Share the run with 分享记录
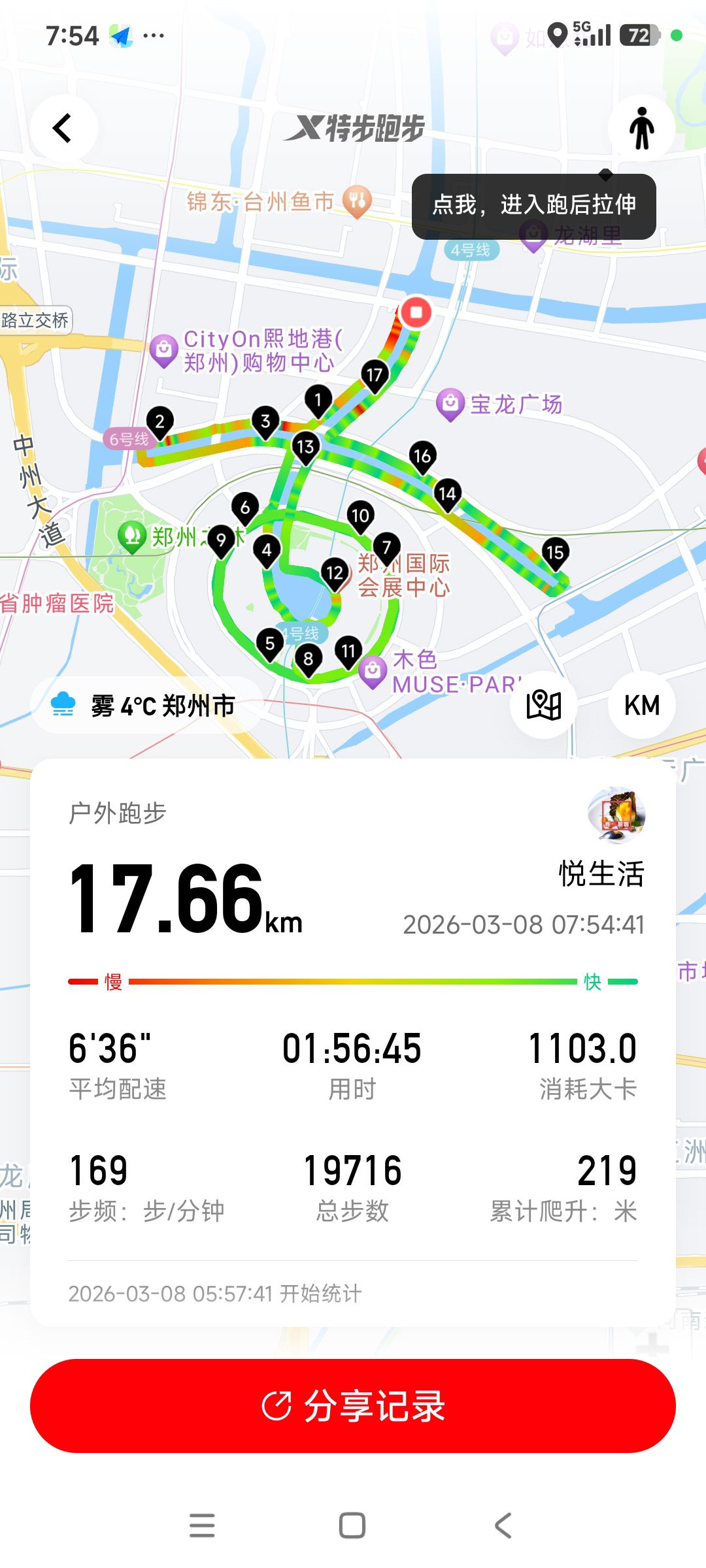Image resolution: width=706 pixels, height=1568 pixels. [x=353, y=1406]
